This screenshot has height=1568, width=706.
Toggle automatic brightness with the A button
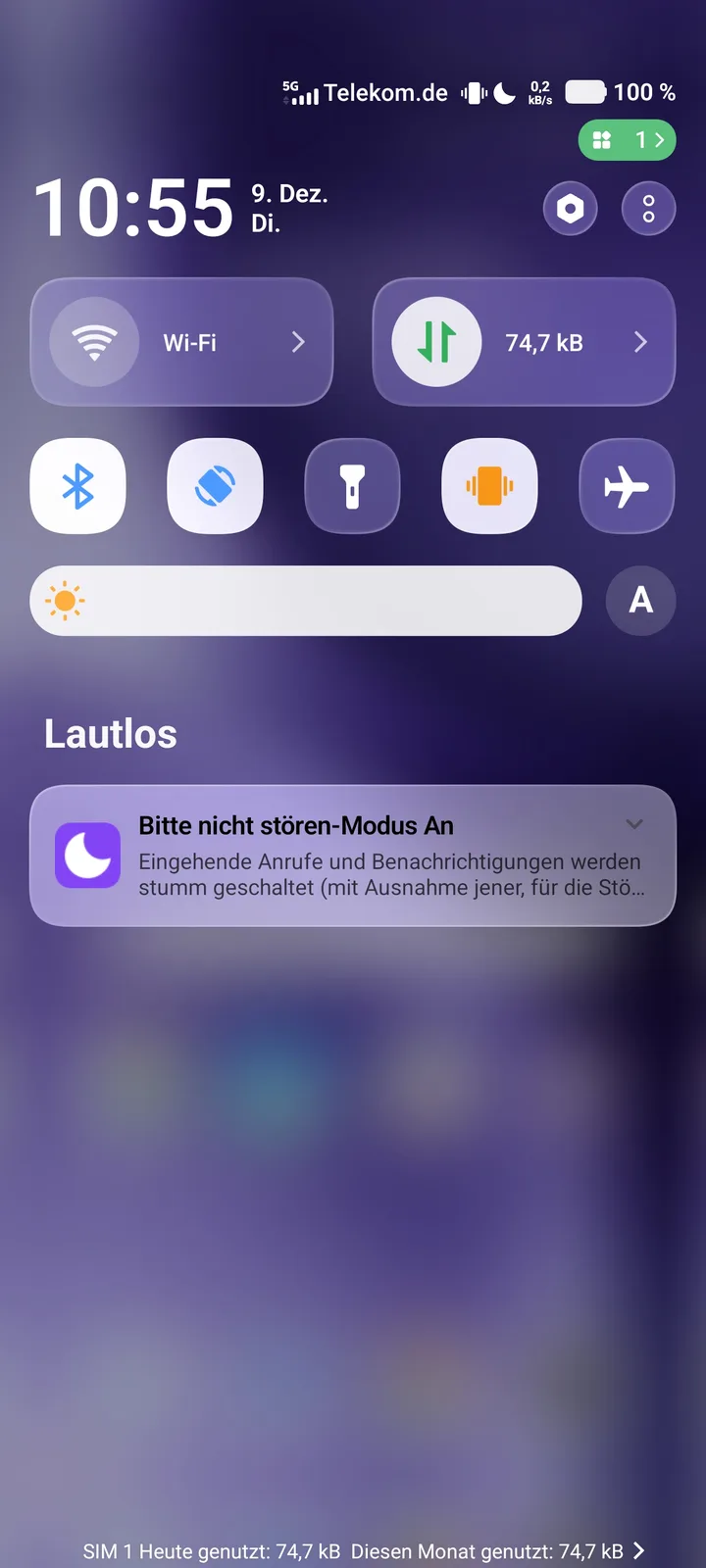[640, 601]
